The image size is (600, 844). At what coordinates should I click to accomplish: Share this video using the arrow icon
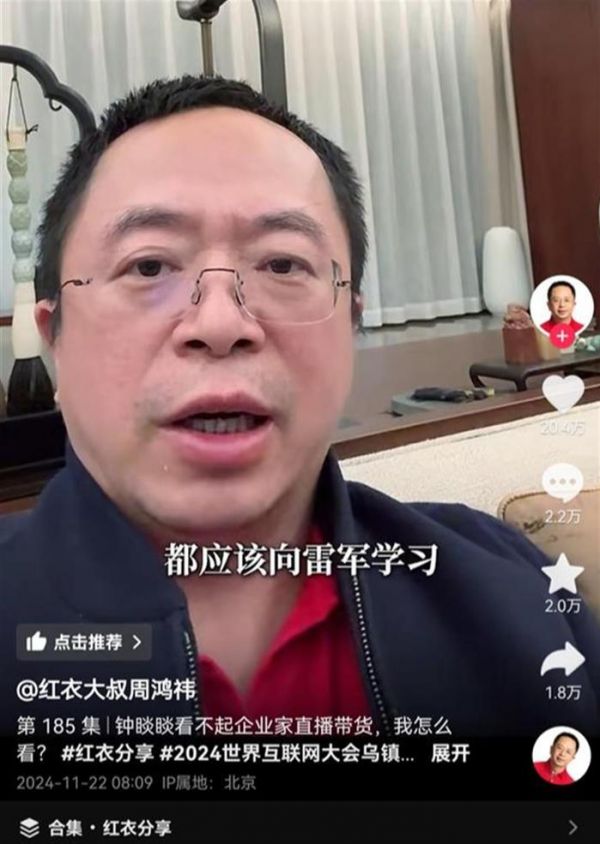pyautogui.click(x=562, y=660)
